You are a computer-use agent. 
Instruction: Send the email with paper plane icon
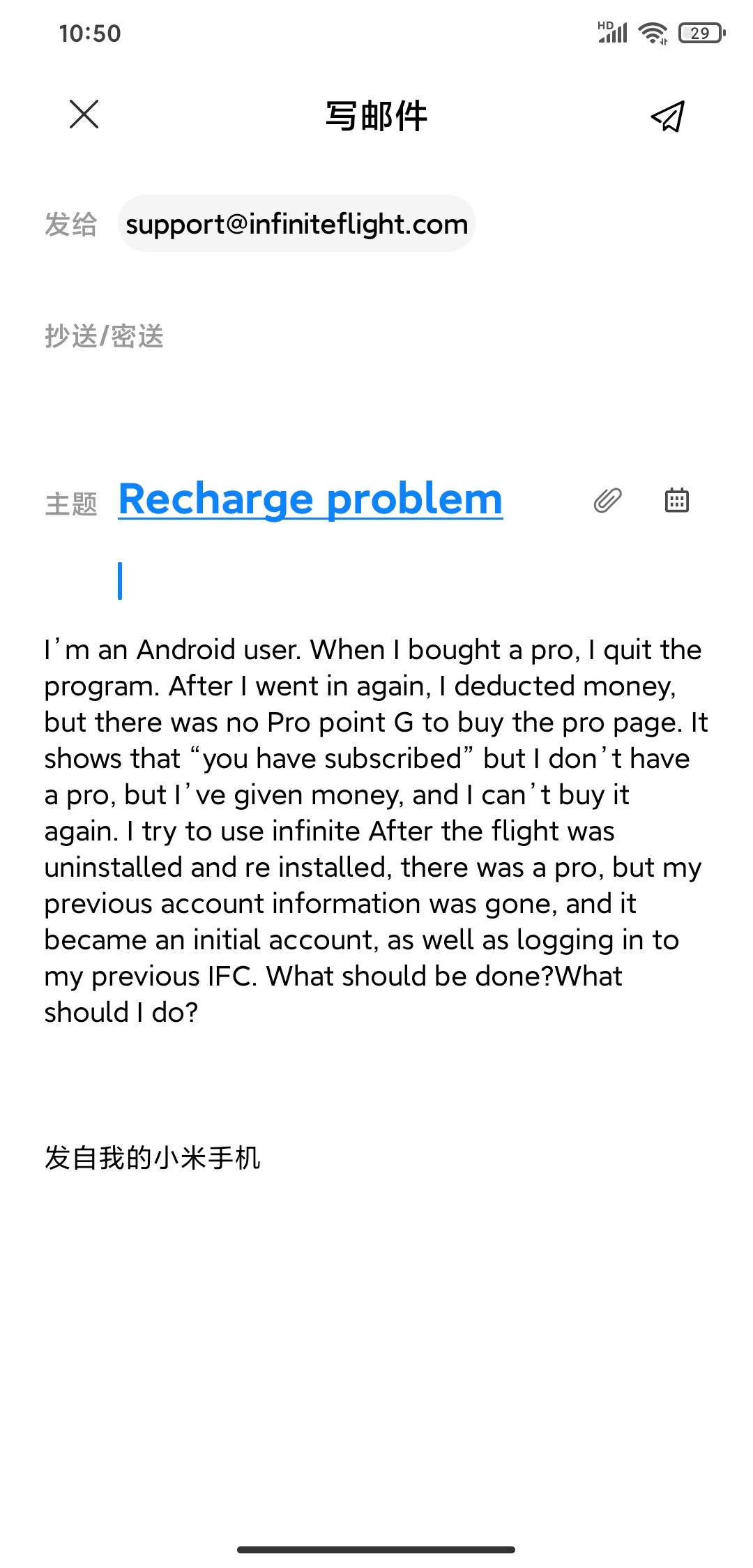tap(667, 116)
